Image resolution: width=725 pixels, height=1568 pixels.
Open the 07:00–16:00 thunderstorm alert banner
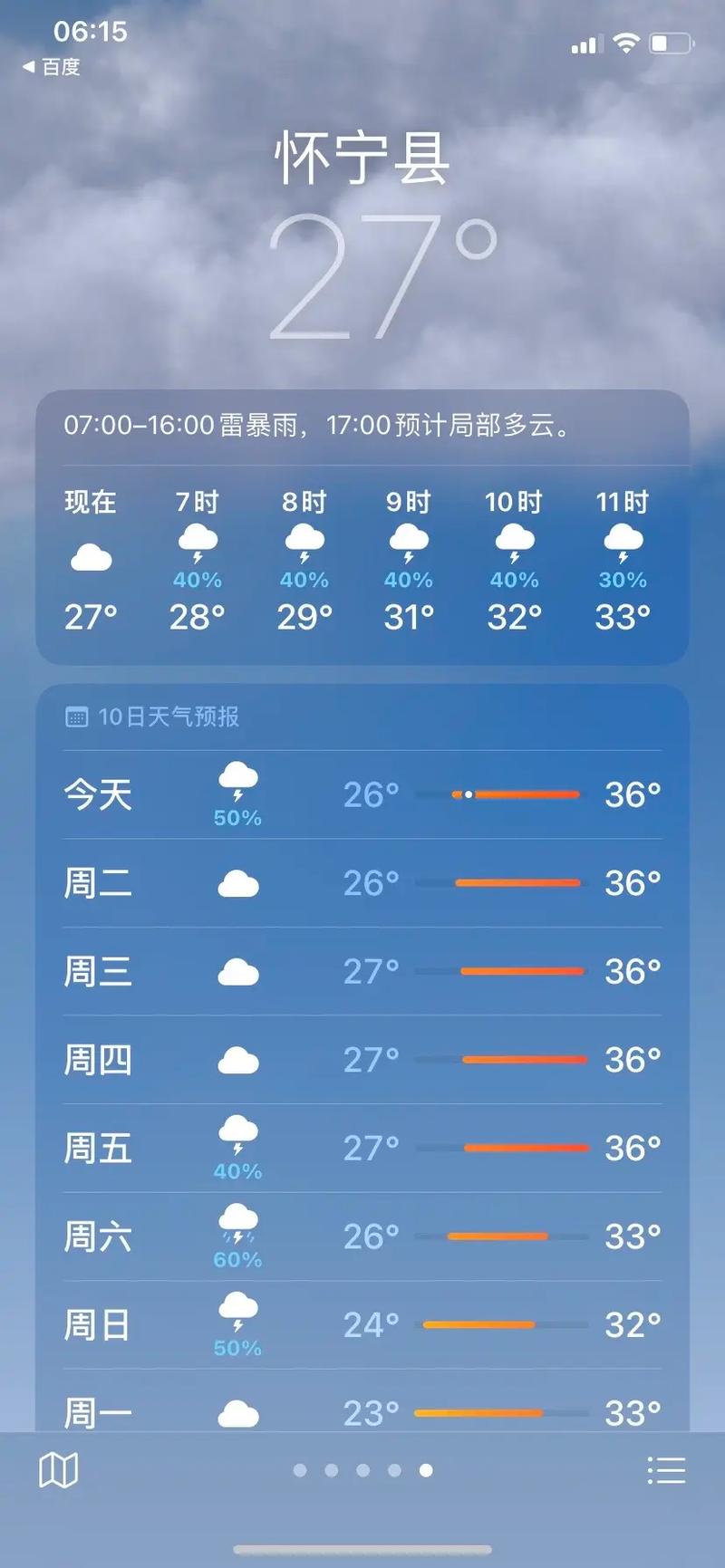(362, 424)
